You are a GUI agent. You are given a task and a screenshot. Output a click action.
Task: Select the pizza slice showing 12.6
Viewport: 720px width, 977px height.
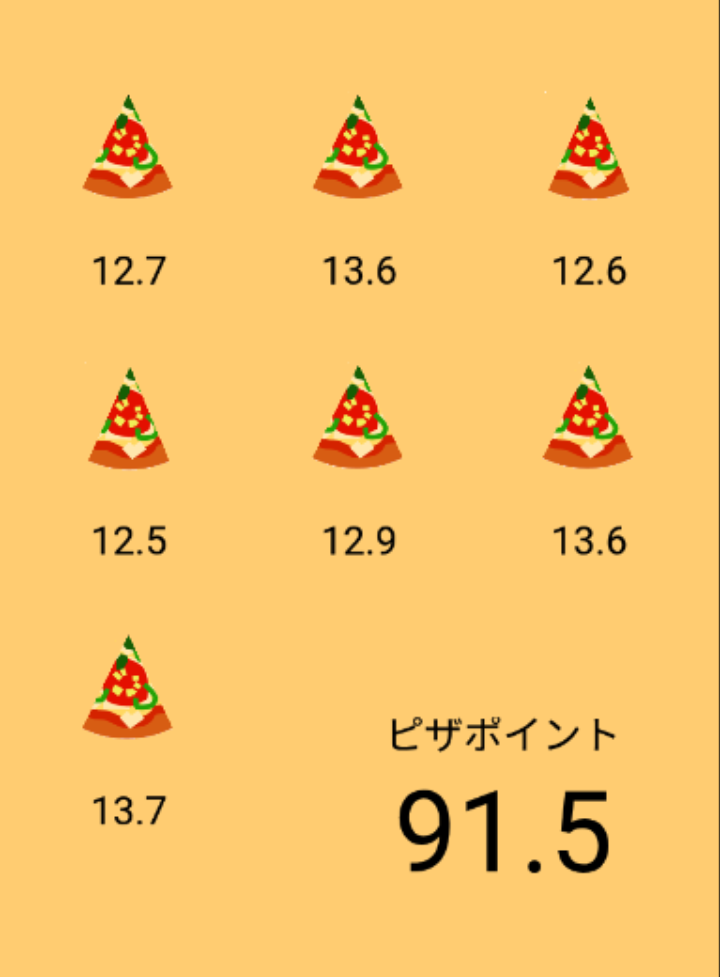(x=590, y=148)
